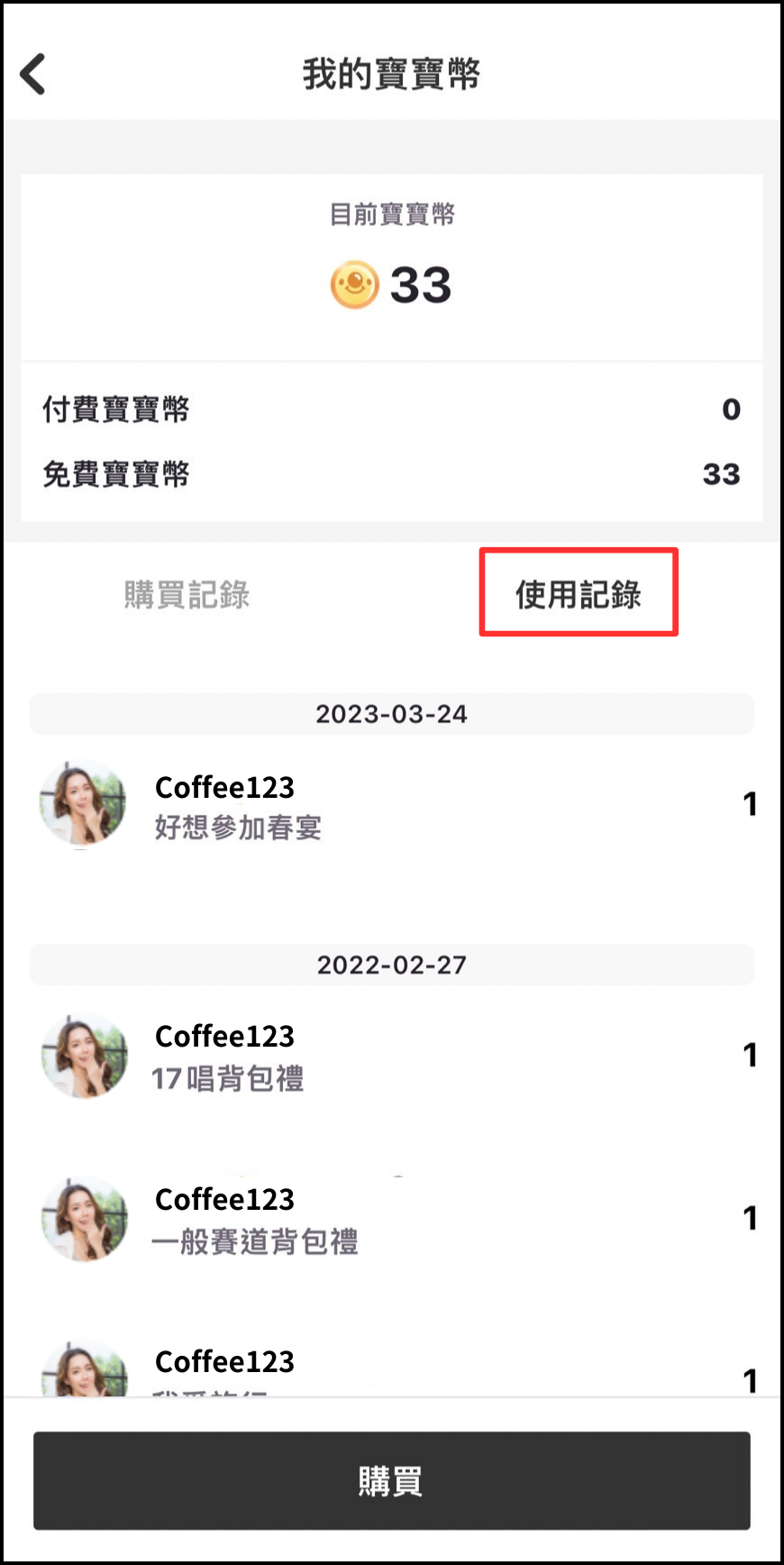784x1565 pixels.
Task: Select the 使用記錄 tab
Action: pos(578,594)
